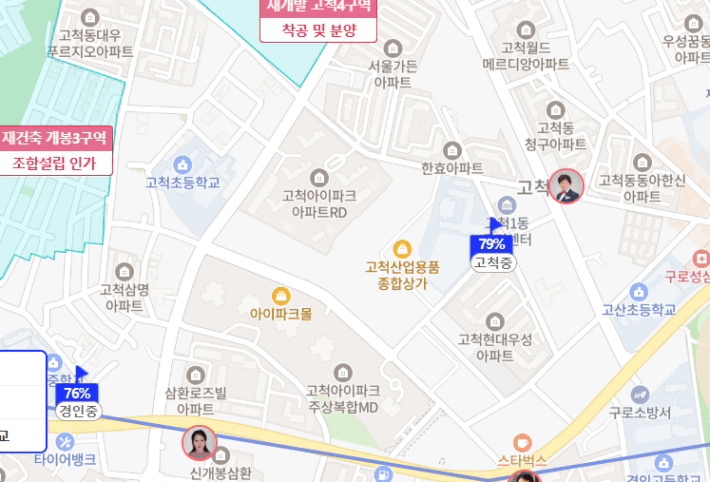Open the 재개발 고척4구역 redevelopment marker
Screen dimensions: 710x482
[x=318, y=19]
